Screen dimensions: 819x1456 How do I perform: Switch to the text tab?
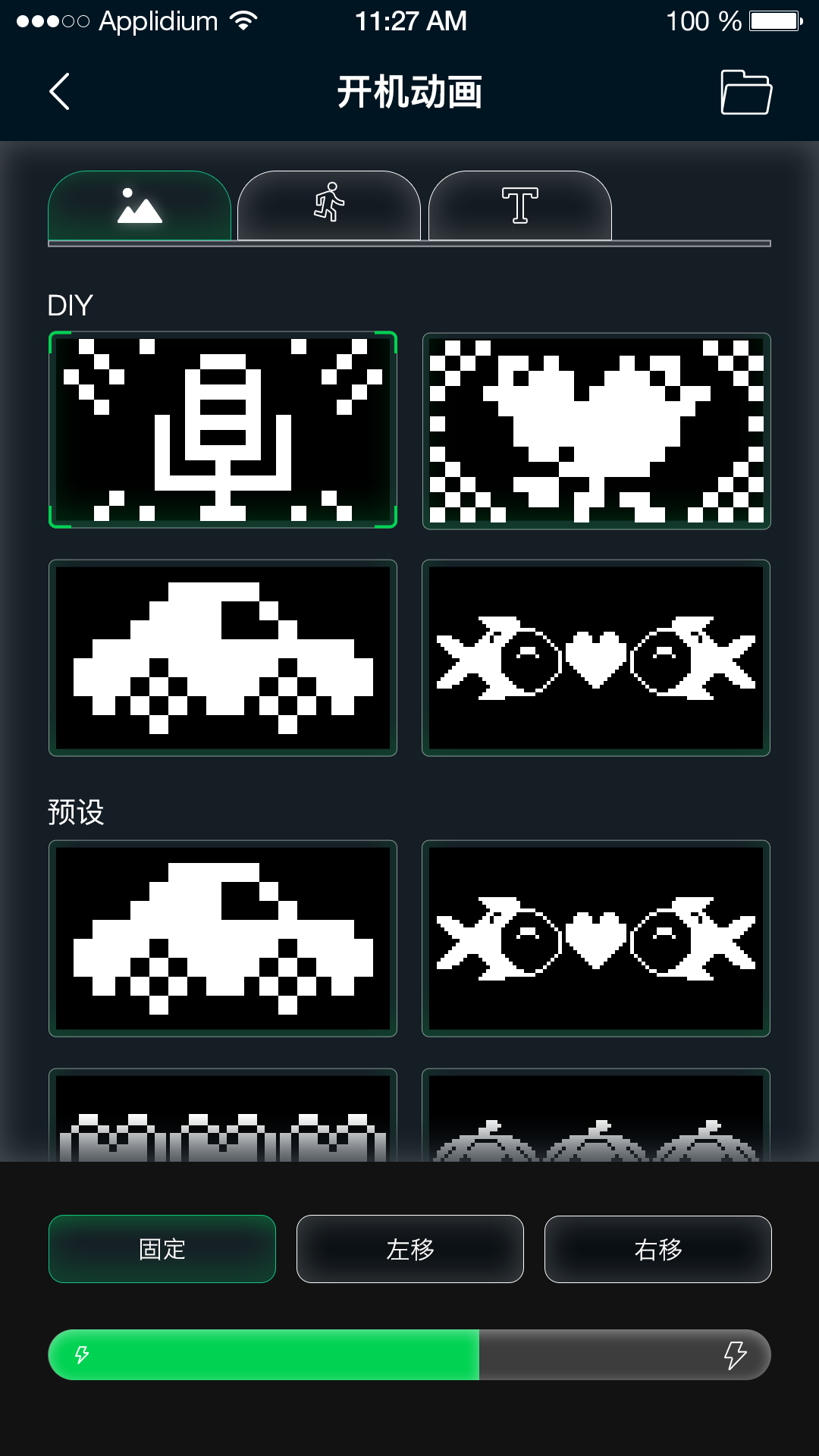tap(520, 206)
